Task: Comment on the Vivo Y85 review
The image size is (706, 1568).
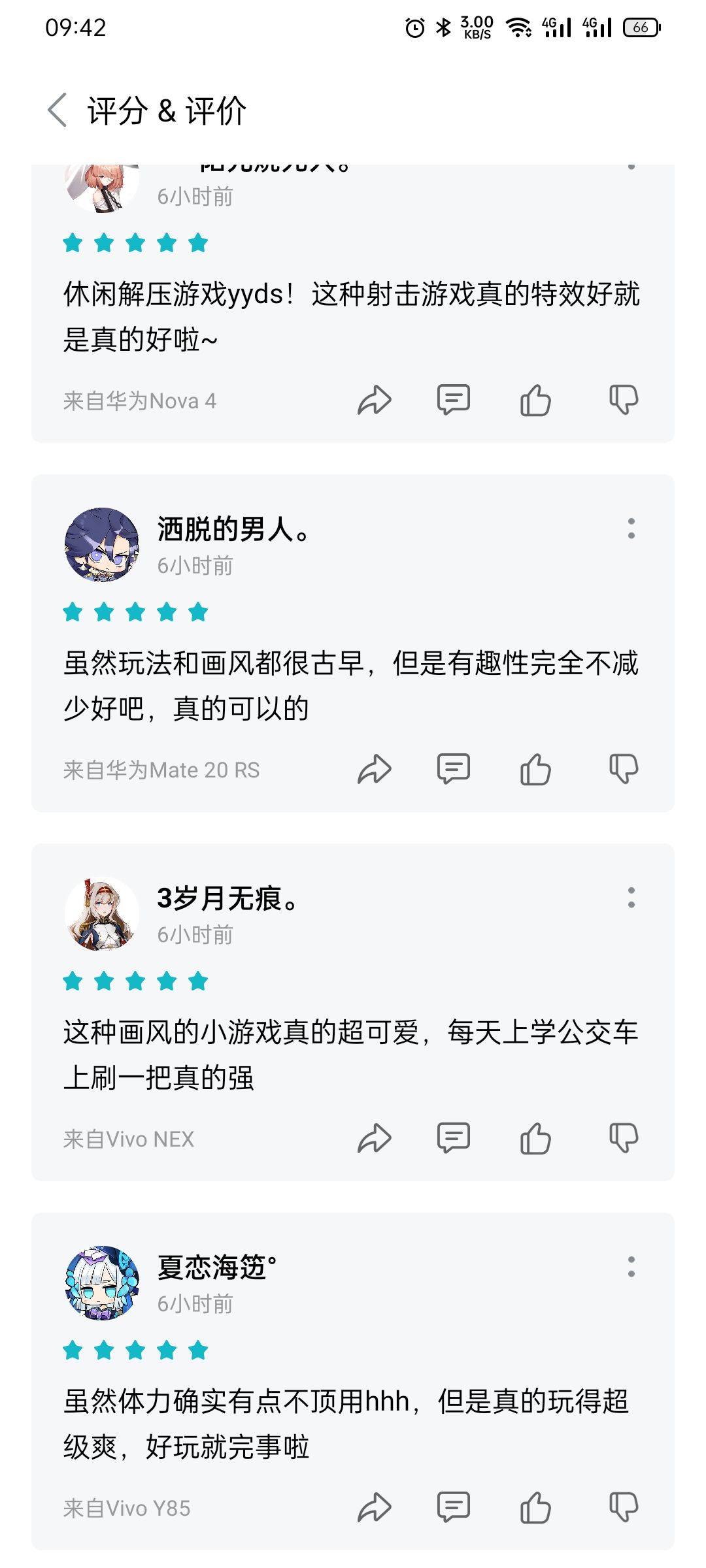Action: coord(454,1507)
